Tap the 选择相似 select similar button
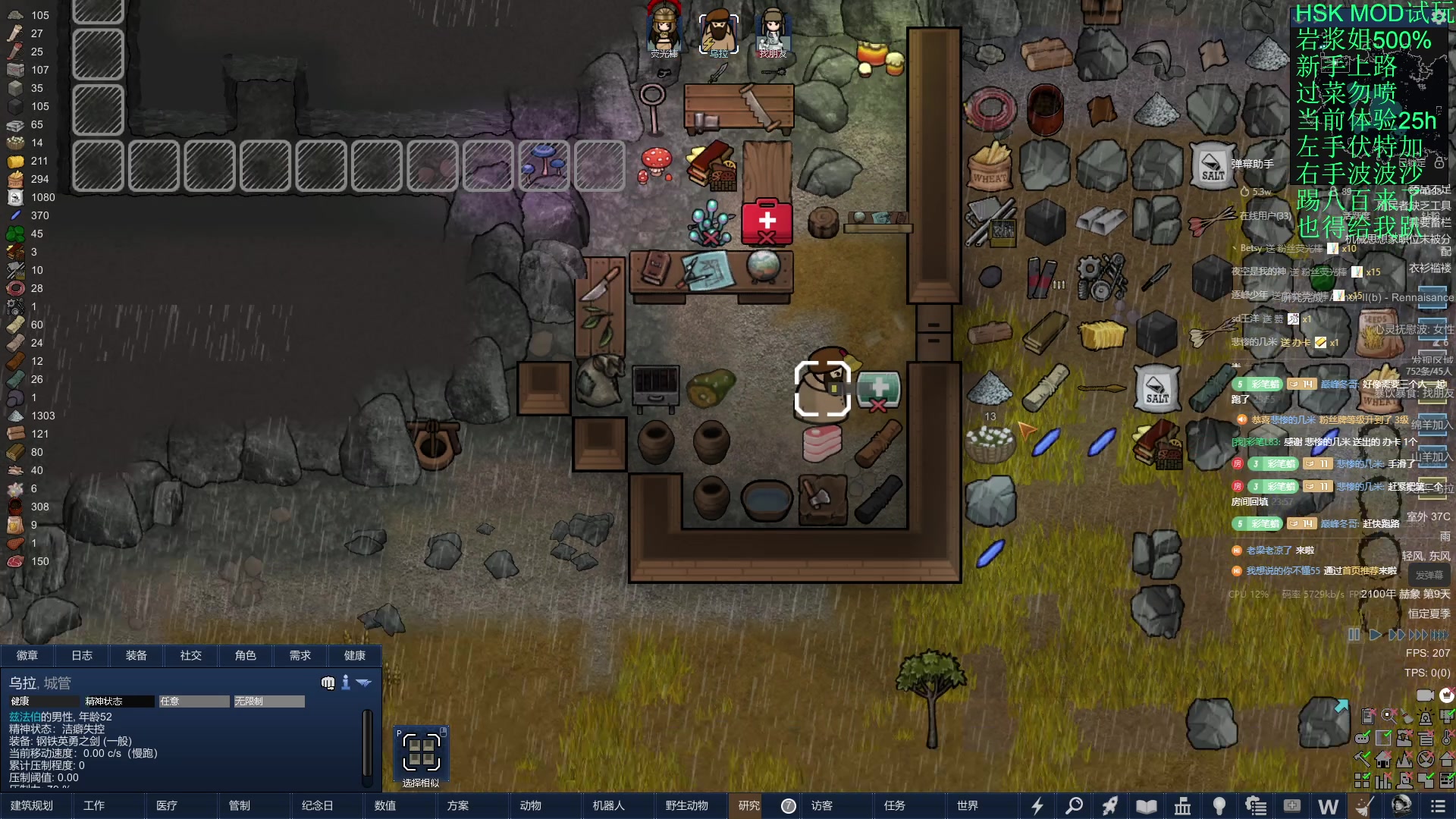Image resolution: width=1456 pixels, height=819 pixels. [x=421, y=755]
